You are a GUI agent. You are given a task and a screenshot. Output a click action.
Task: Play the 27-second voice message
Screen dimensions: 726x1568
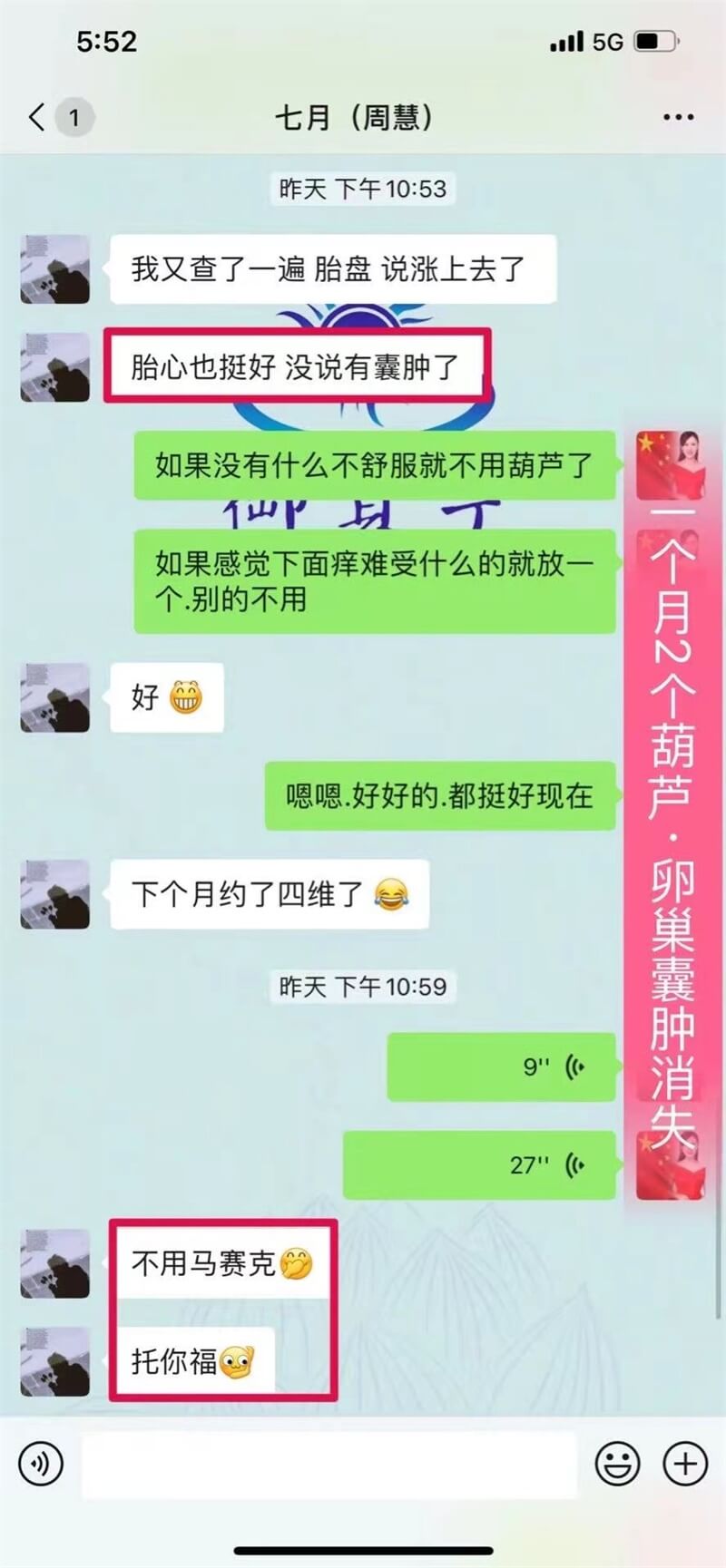tap(479, 1164)
